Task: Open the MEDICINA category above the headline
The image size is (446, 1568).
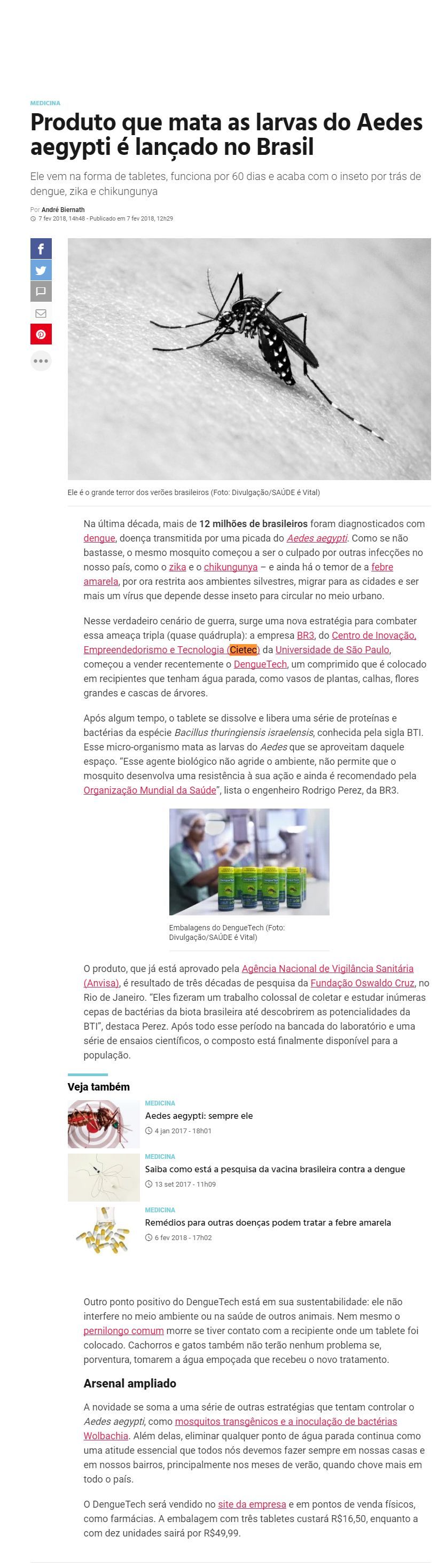Action: tap(45, 104)
